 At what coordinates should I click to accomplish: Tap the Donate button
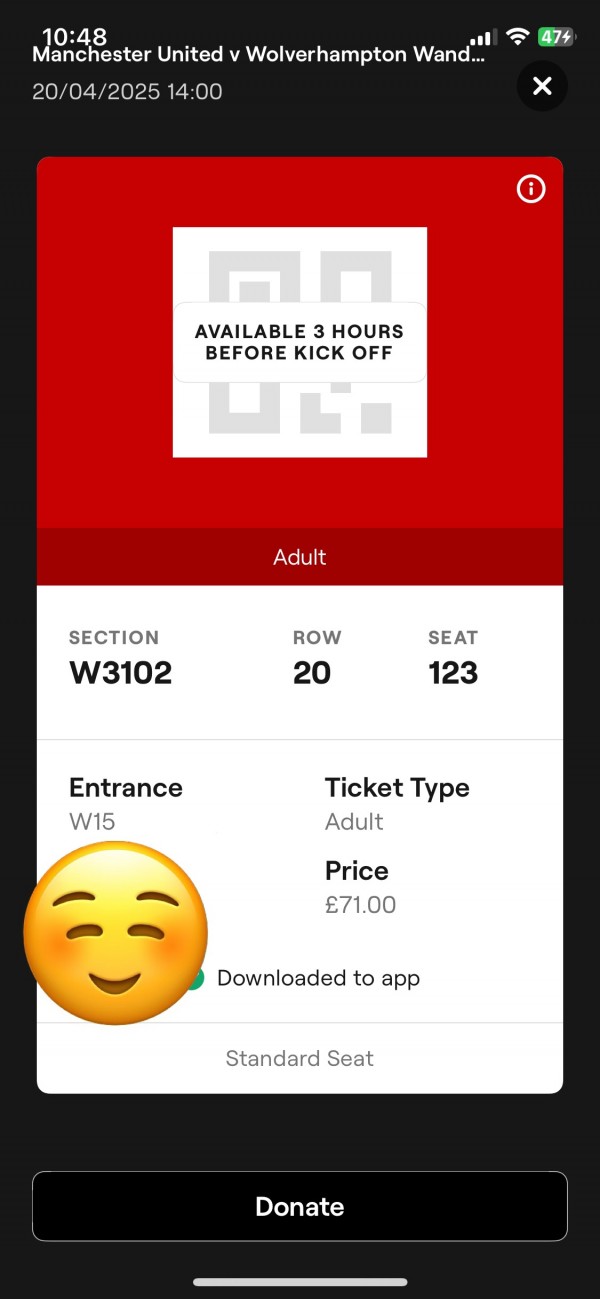300,1207
